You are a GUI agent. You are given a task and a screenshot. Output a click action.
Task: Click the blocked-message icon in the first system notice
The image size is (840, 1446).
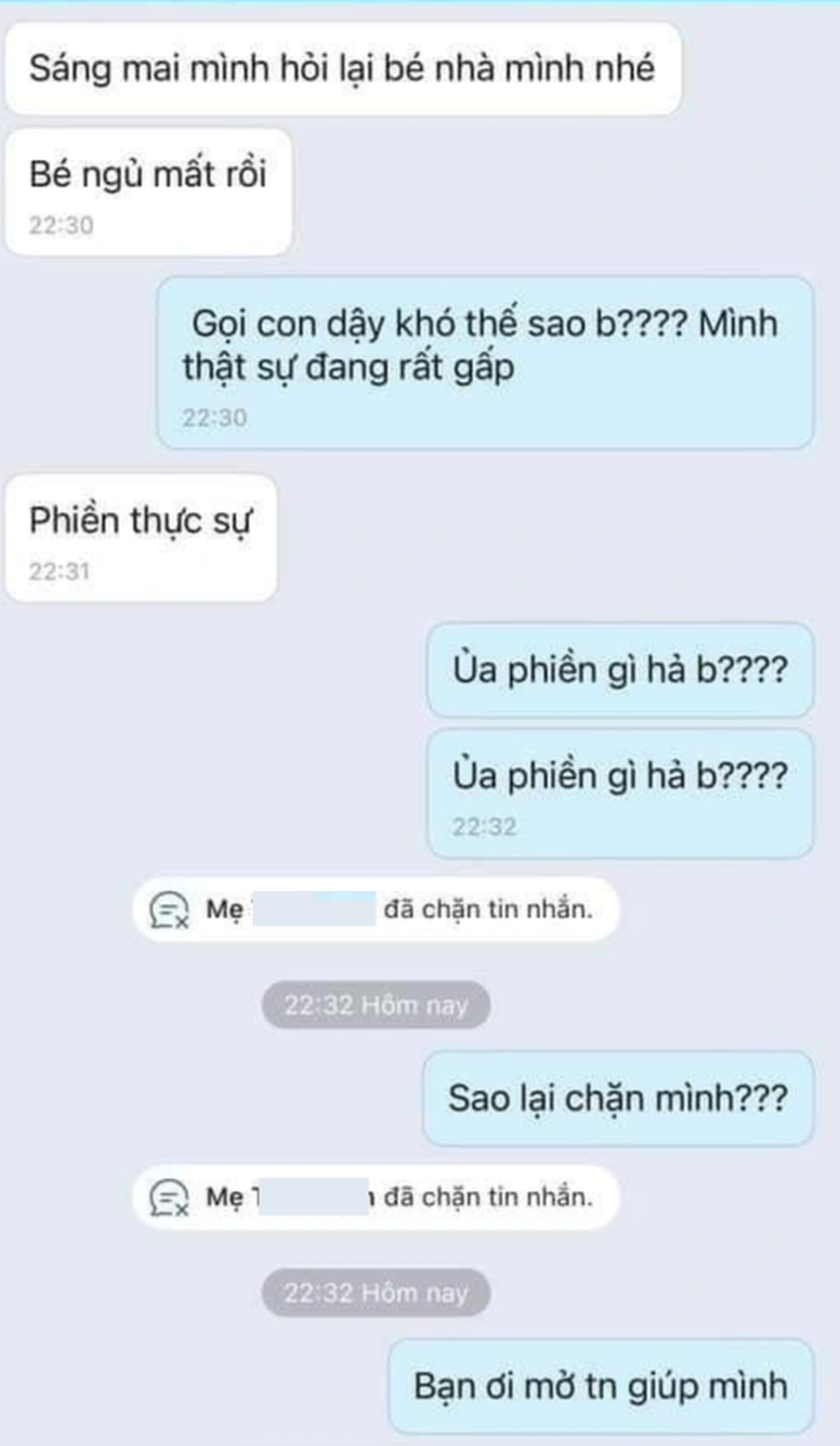[x=168, y=910]
